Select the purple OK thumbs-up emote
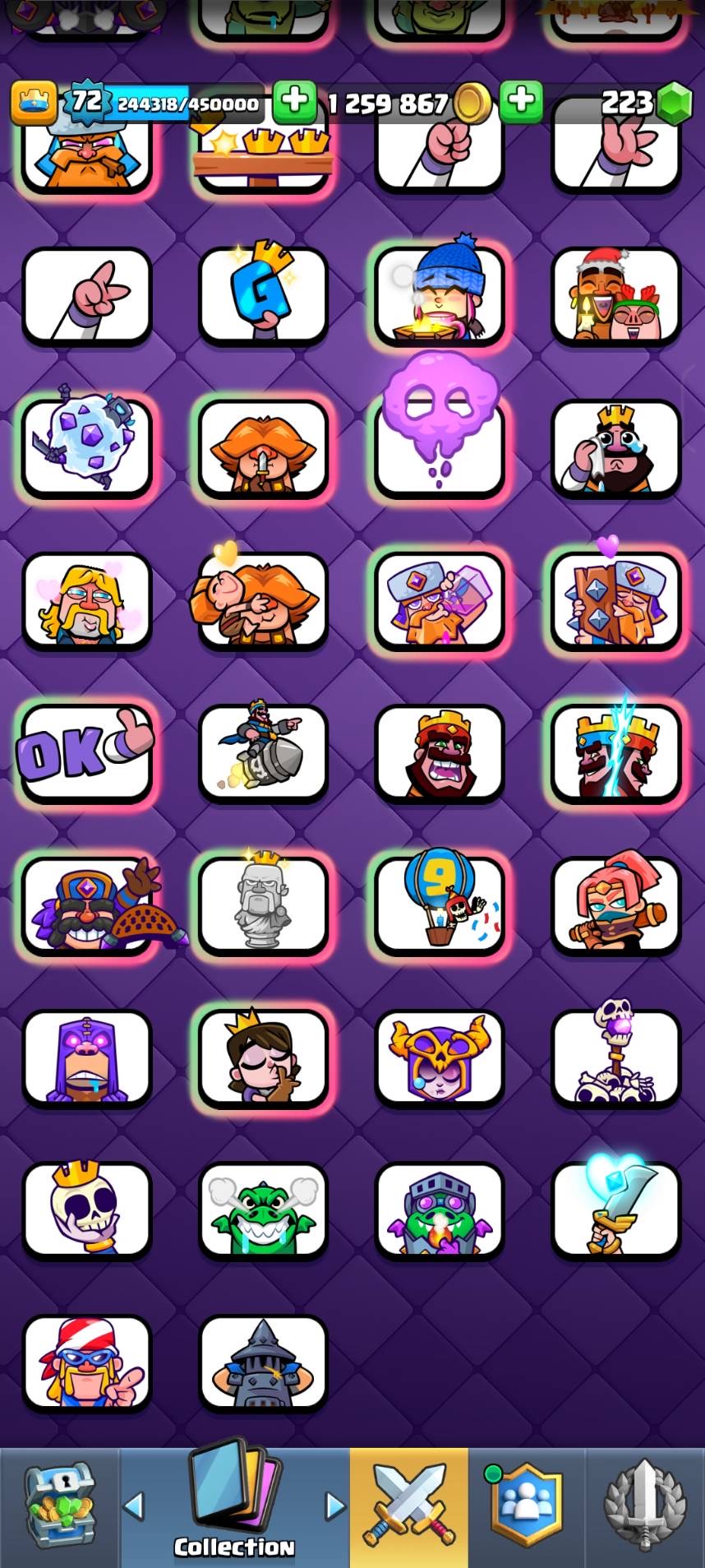This screenshot has width=705, height=1568. click(x=86, y=752)
